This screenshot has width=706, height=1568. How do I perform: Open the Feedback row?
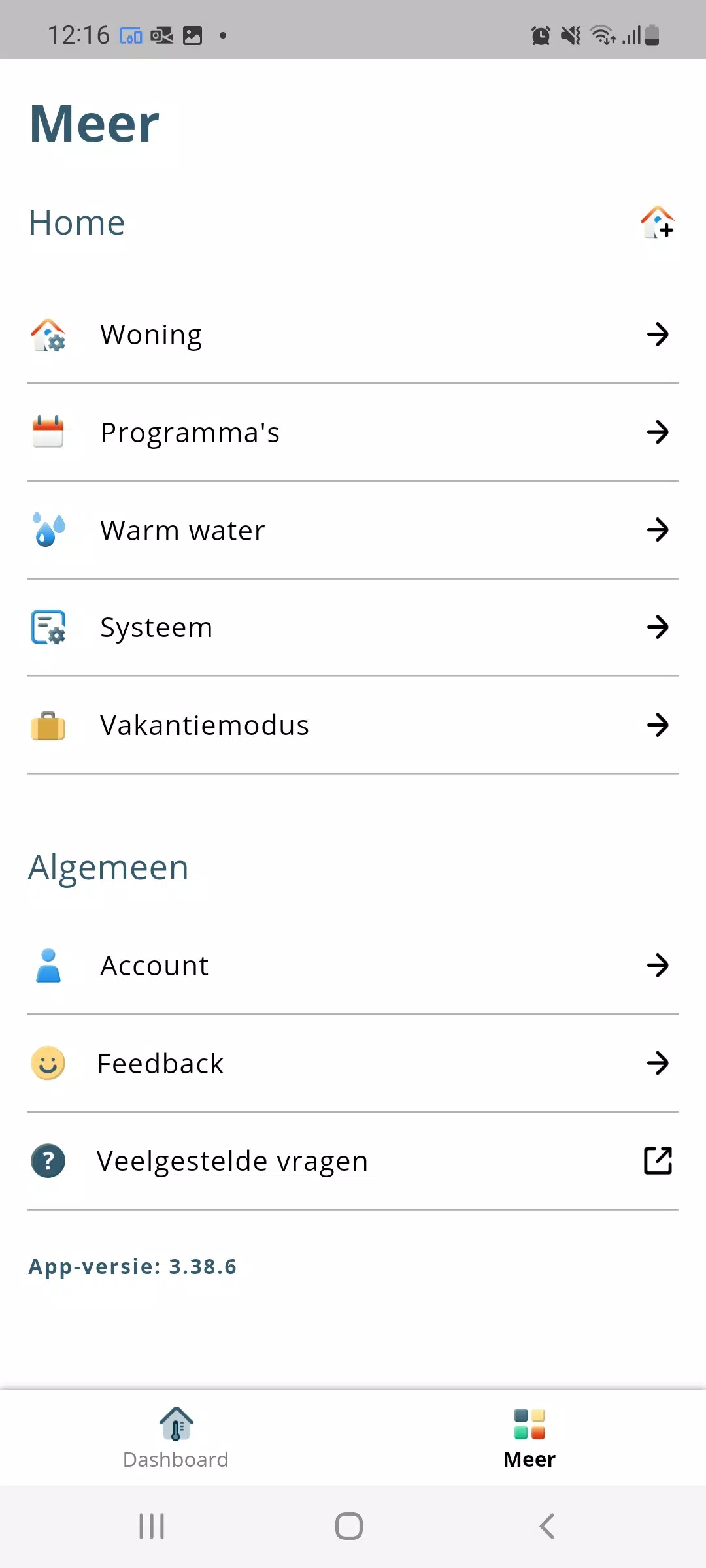(x=353, y=1064)
